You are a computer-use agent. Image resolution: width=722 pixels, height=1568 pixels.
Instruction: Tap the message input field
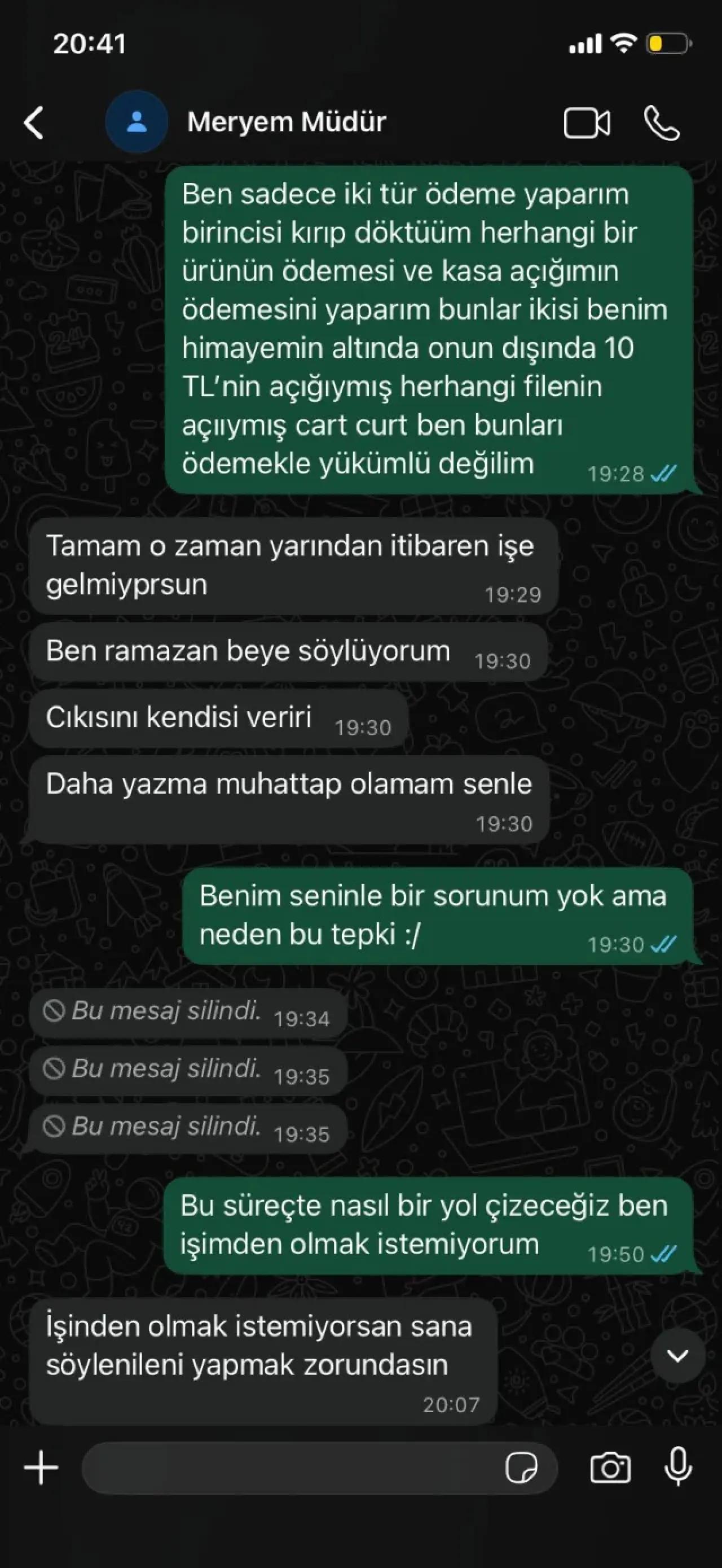coord(292,1468)
